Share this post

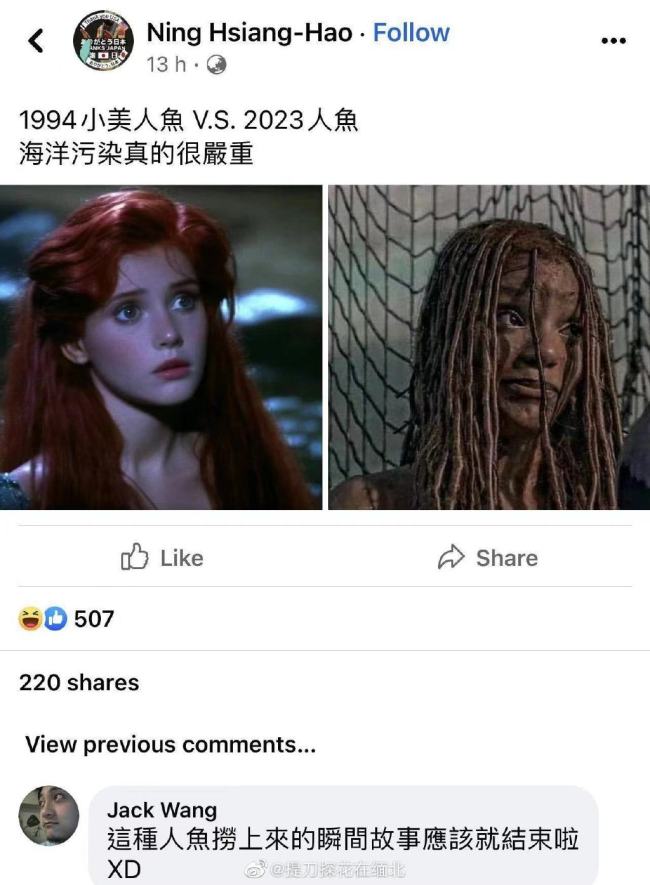click(488, 558)
